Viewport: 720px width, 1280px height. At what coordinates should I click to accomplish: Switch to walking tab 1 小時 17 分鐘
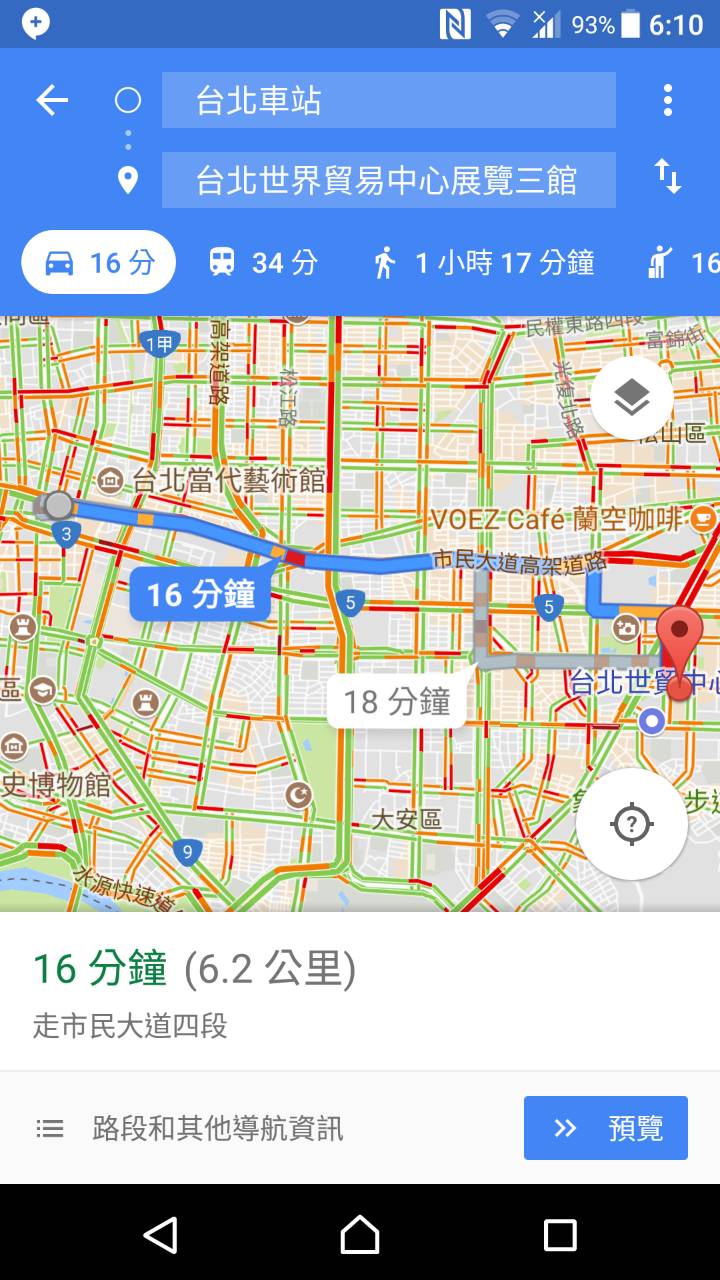pos(484,262)
